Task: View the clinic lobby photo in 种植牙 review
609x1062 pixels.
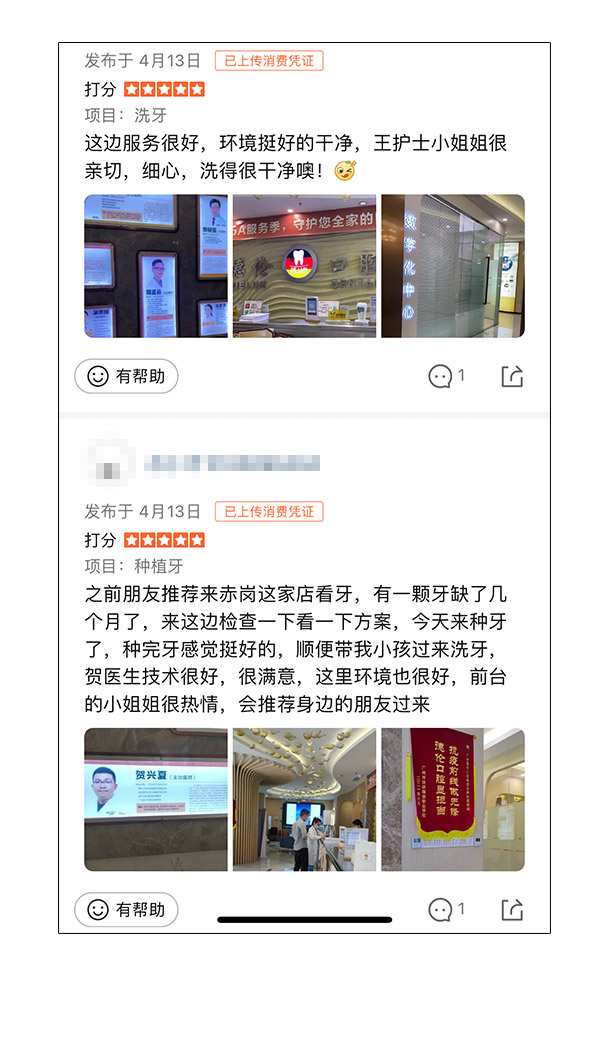Action: coord(304,800)
